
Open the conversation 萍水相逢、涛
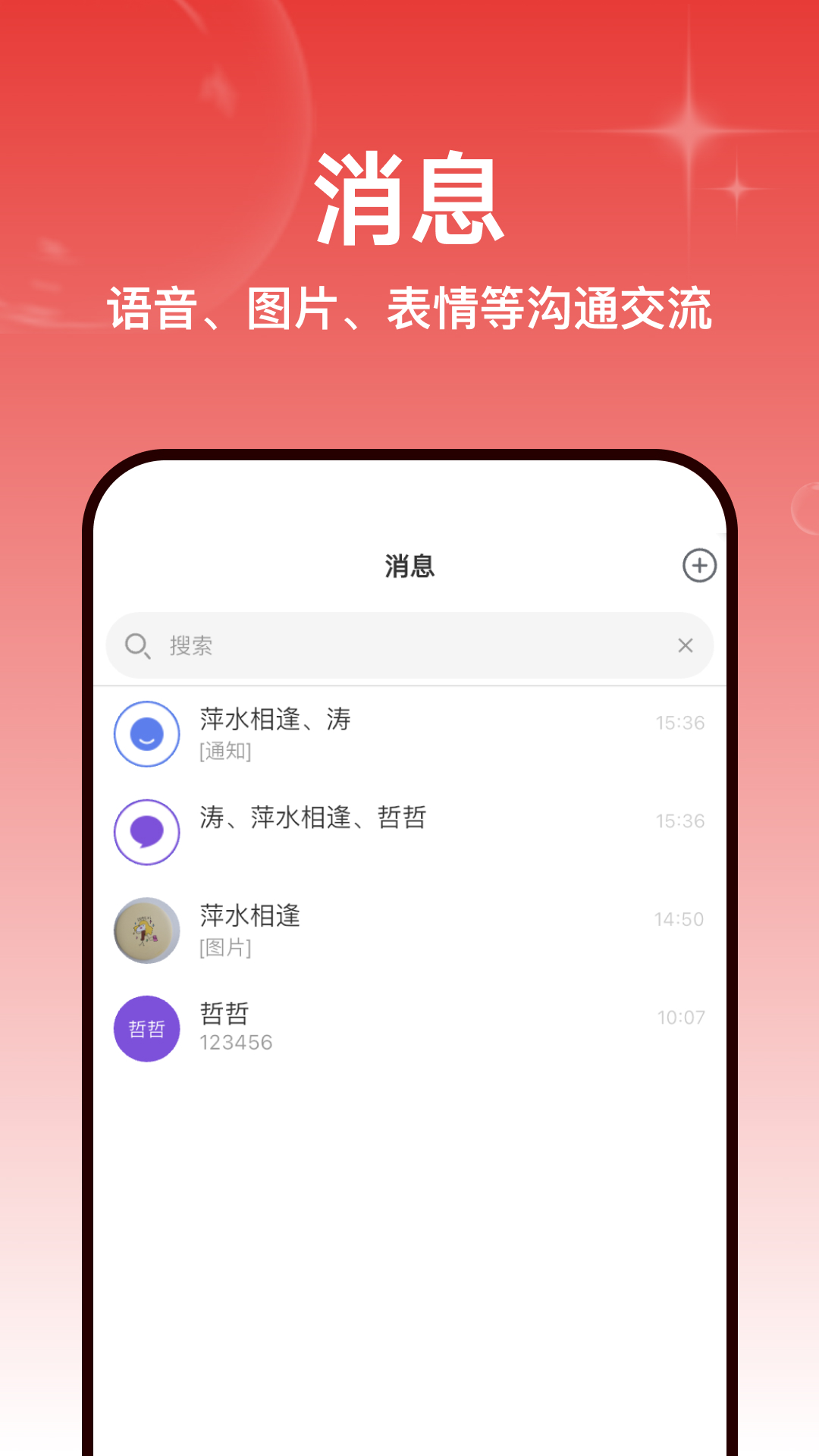(x=273, y=721)
